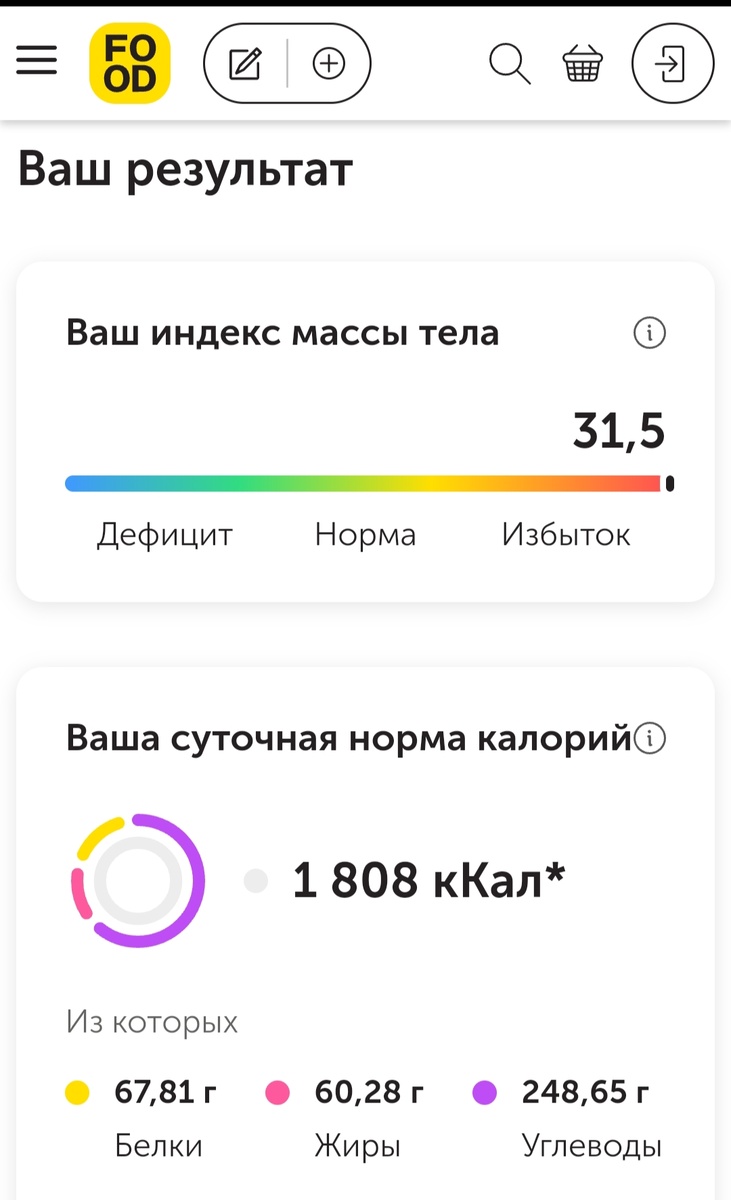Open the info icon next to body mass index
Viewport: 731px width, 1200px height.
649,333
